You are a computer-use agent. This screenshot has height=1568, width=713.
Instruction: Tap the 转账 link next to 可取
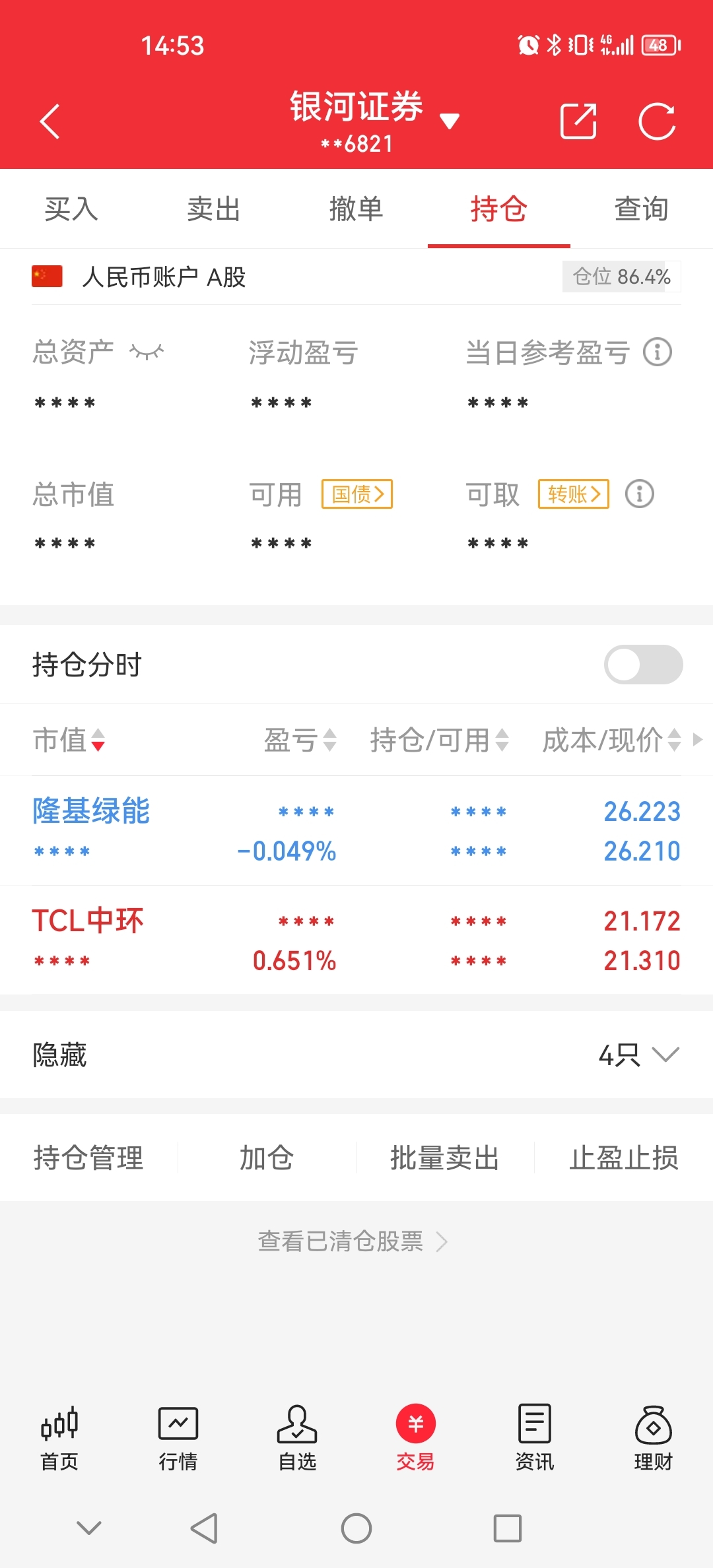[574, 494]
